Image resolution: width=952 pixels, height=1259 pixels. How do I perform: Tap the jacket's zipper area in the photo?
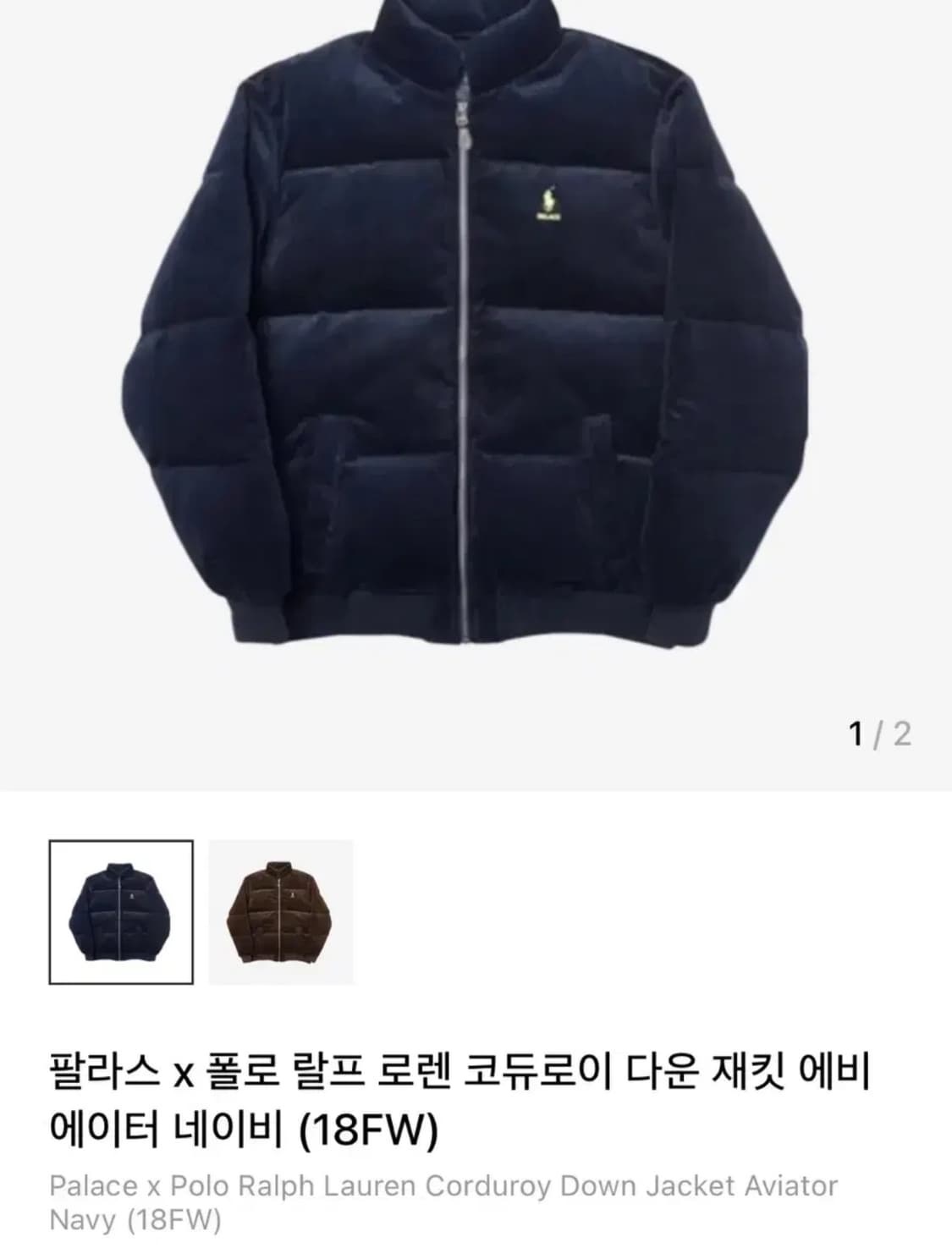(x=466, y=381)
